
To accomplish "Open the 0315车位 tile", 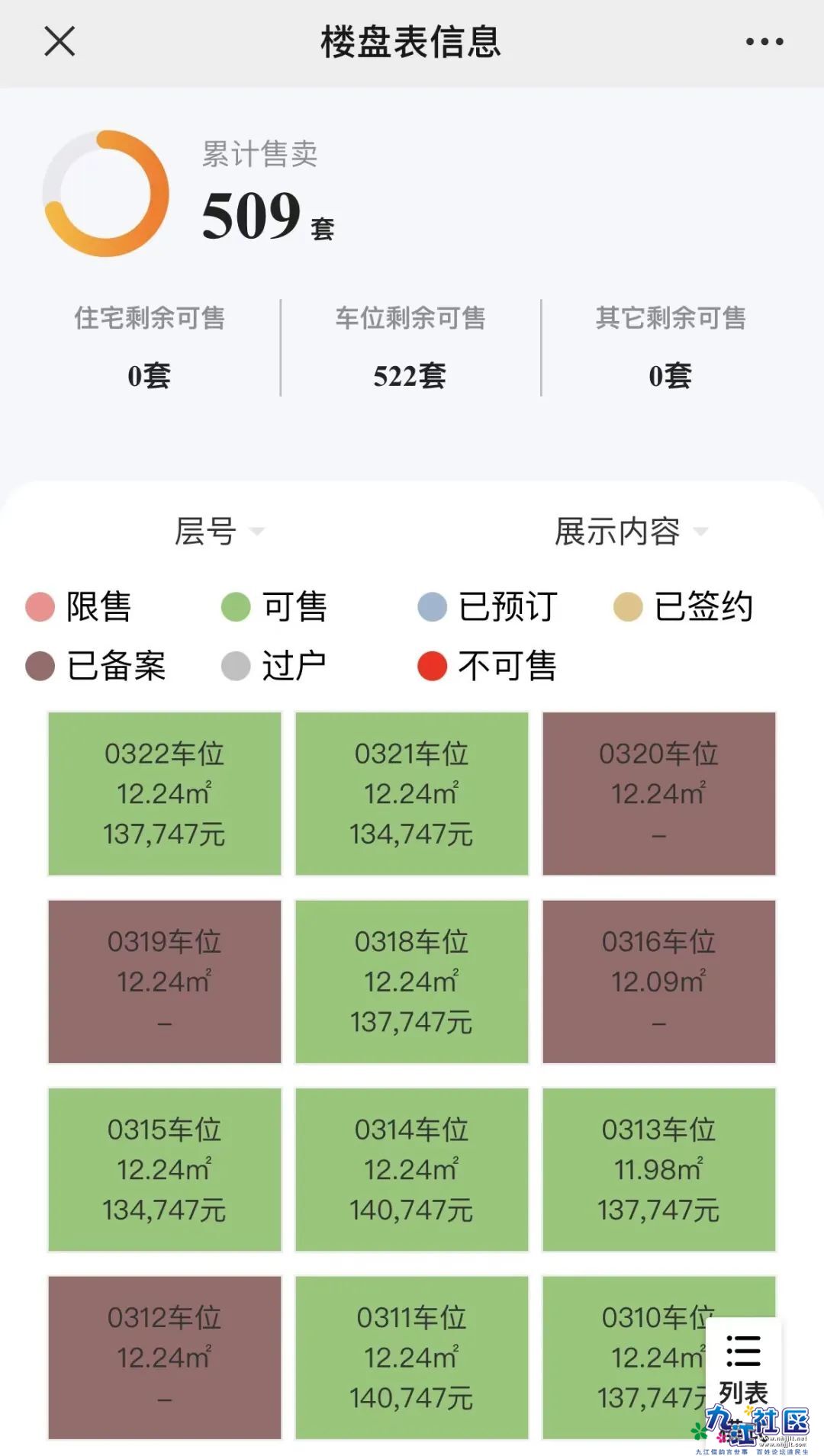I will pyautogui.click(x=165, y=1169).
